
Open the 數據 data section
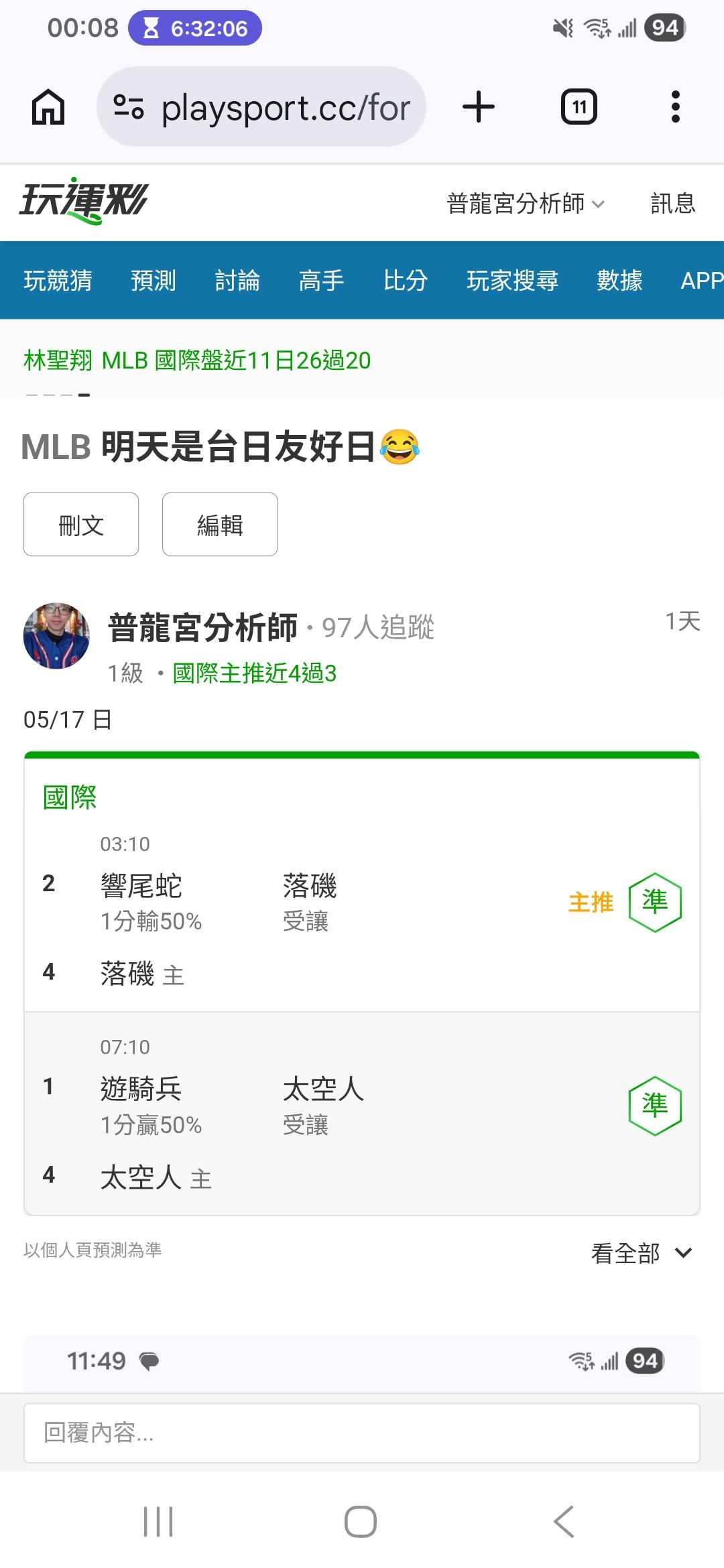pyautogui.click(x=620, y=280)
